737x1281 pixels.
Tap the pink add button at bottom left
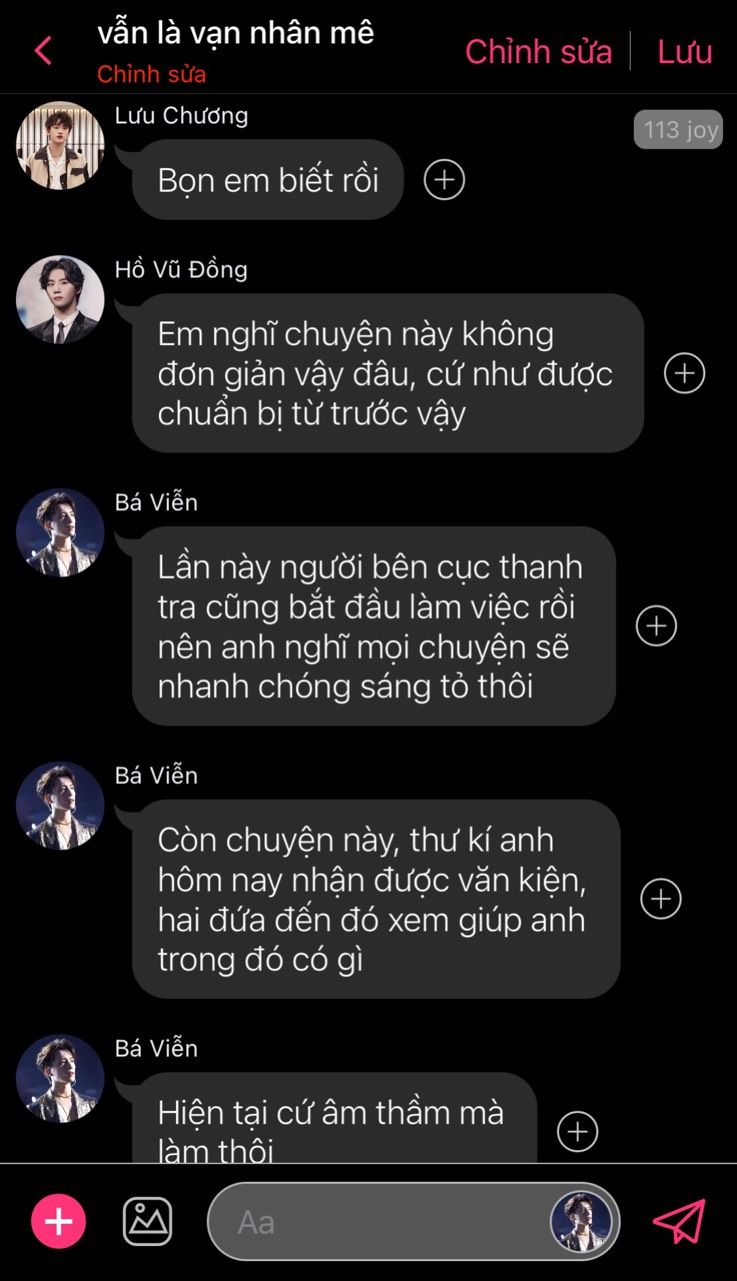pyautogui.click(x=59, y=1221)
